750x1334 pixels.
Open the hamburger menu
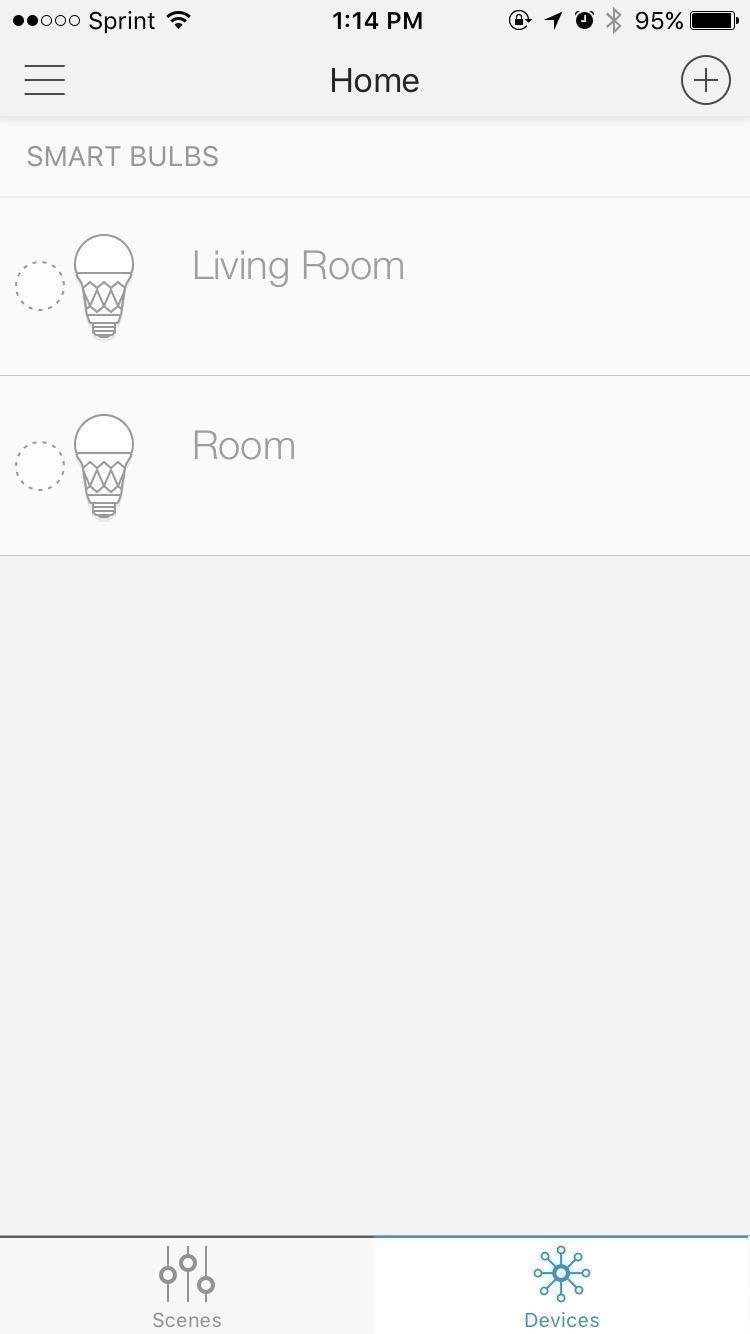pos(45,80)
